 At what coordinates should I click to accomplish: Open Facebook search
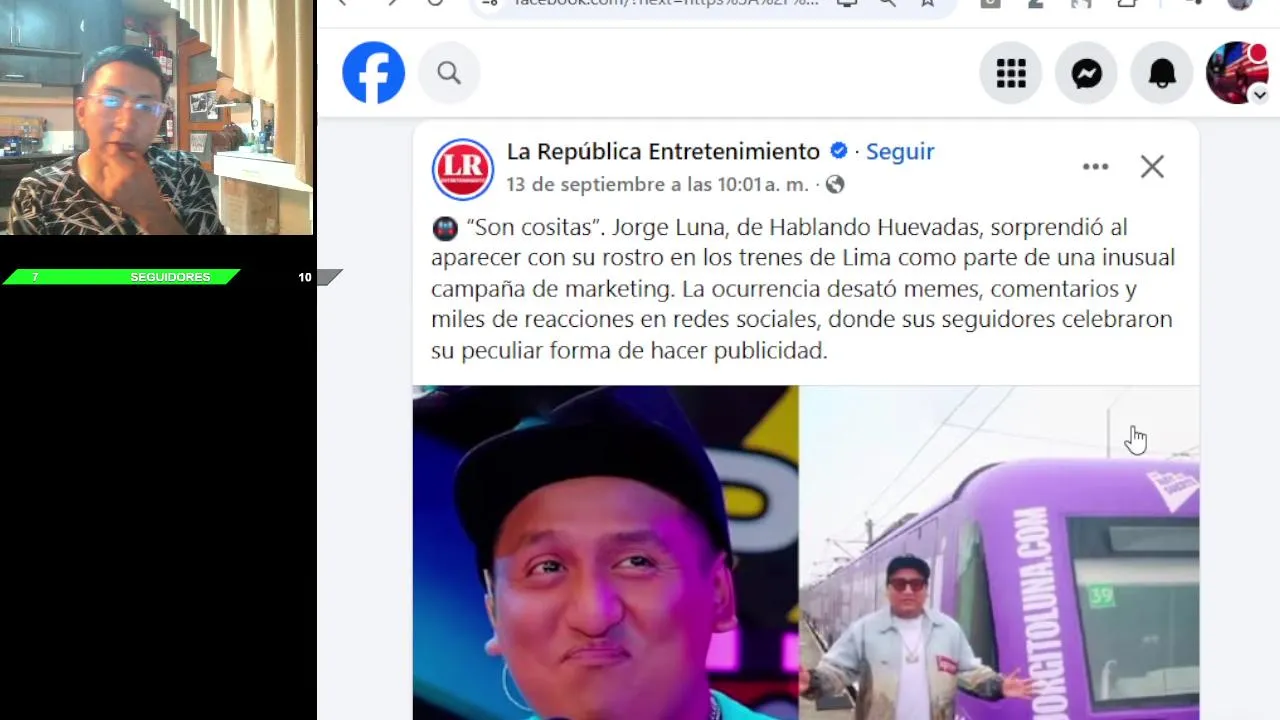(x=449, y=73)
